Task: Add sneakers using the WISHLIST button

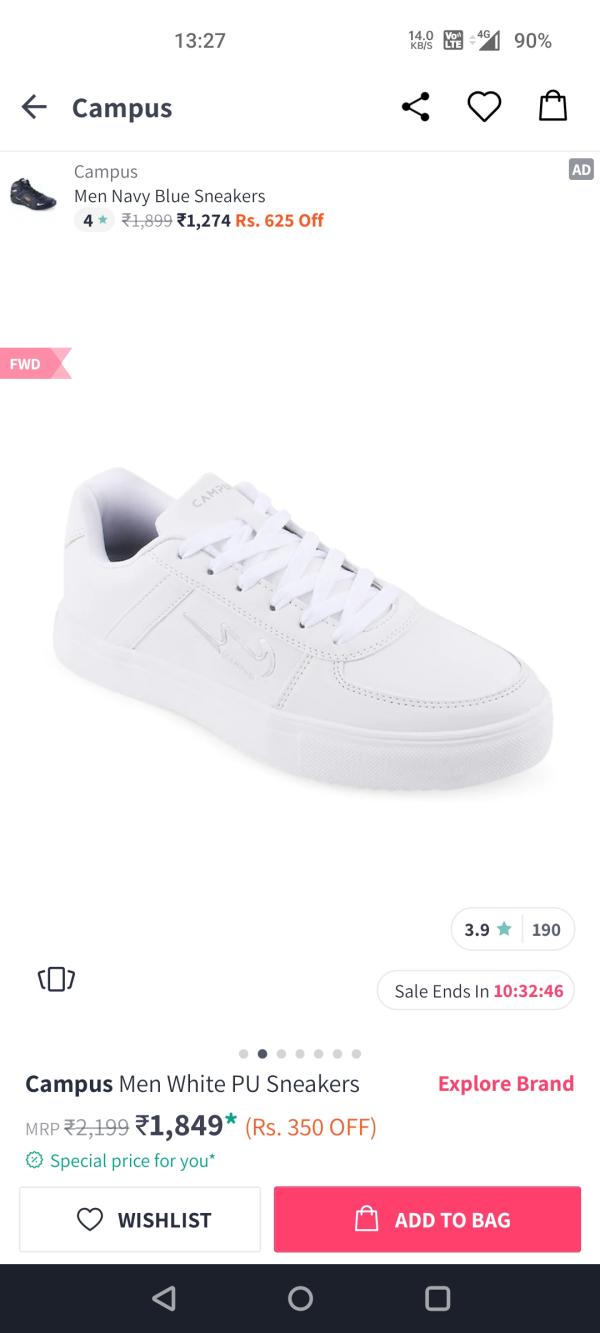Action: 140,1219
